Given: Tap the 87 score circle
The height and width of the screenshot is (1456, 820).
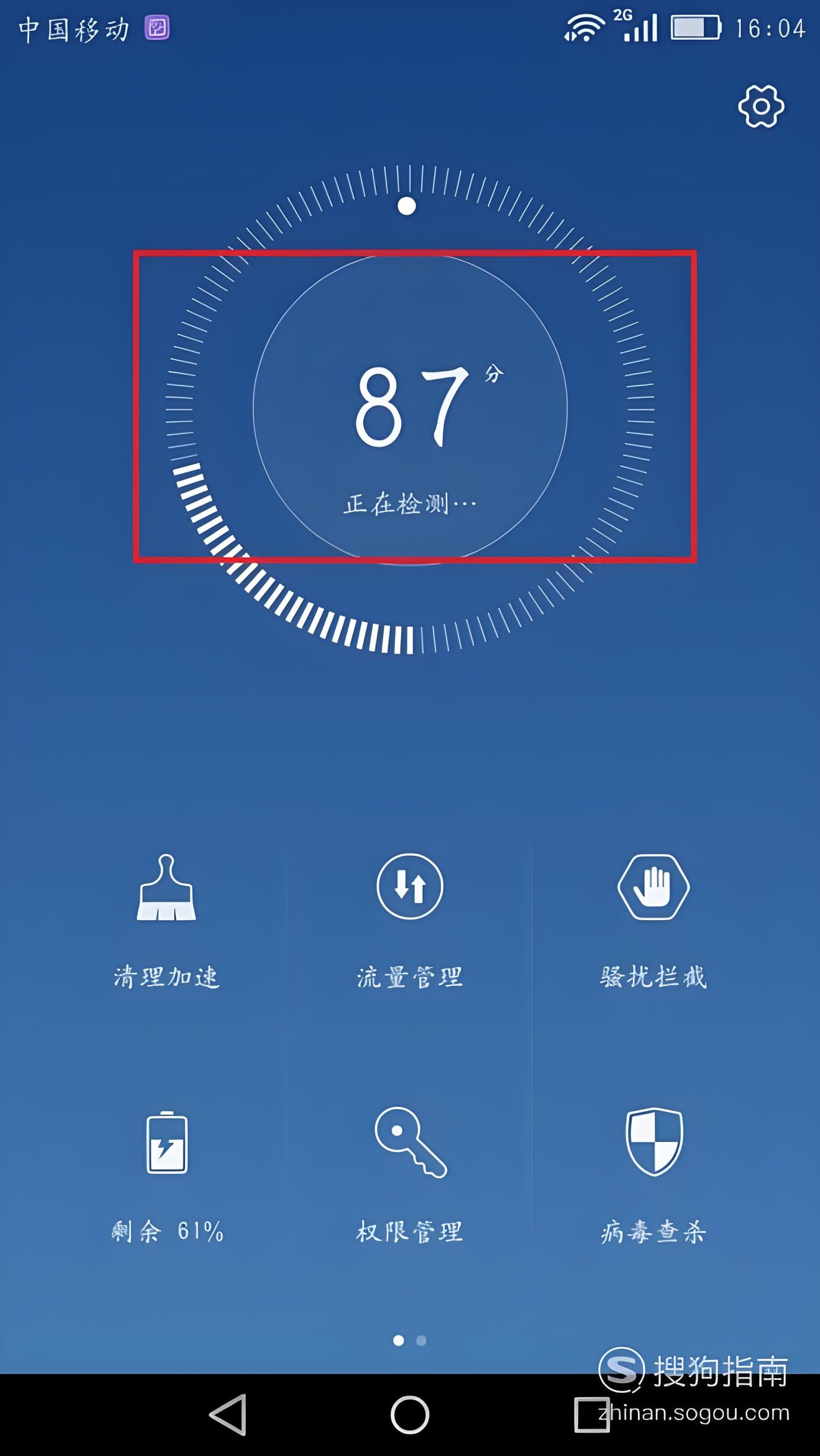Looking at the screenshot, I should click(410, 408).
